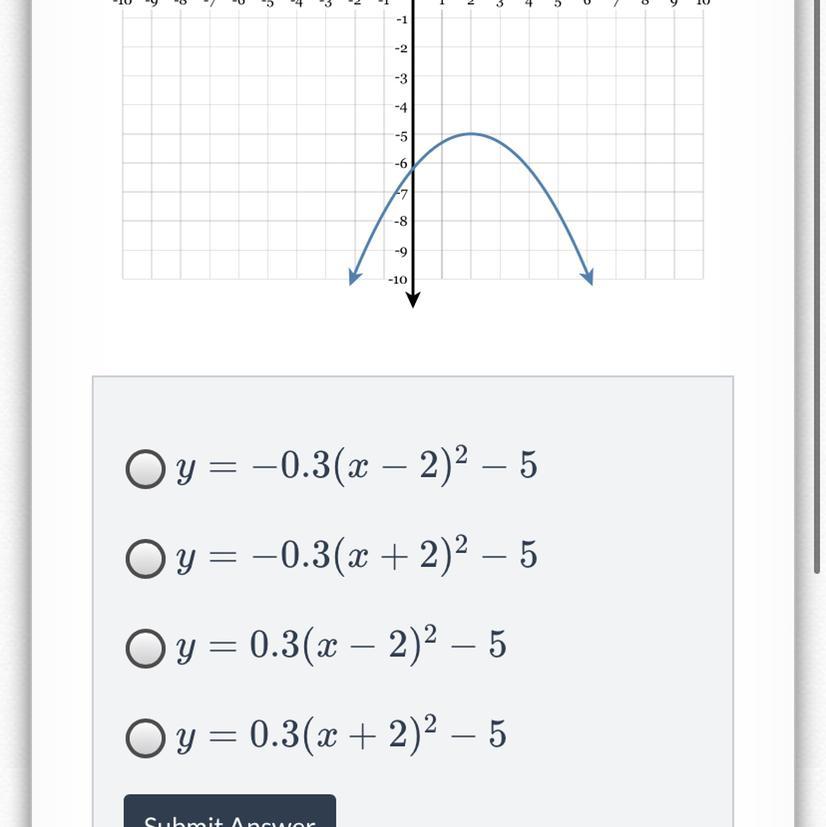Select the answer y = −0.3(x − 2)² − 5
826x827 pixels.
pos(146,468)
